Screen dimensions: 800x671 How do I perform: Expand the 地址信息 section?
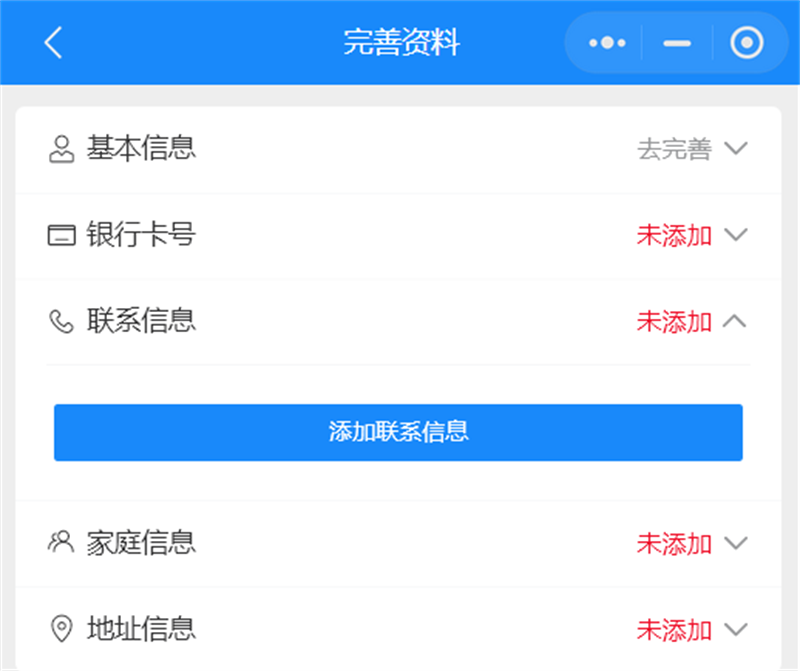(x=735, y=629)
